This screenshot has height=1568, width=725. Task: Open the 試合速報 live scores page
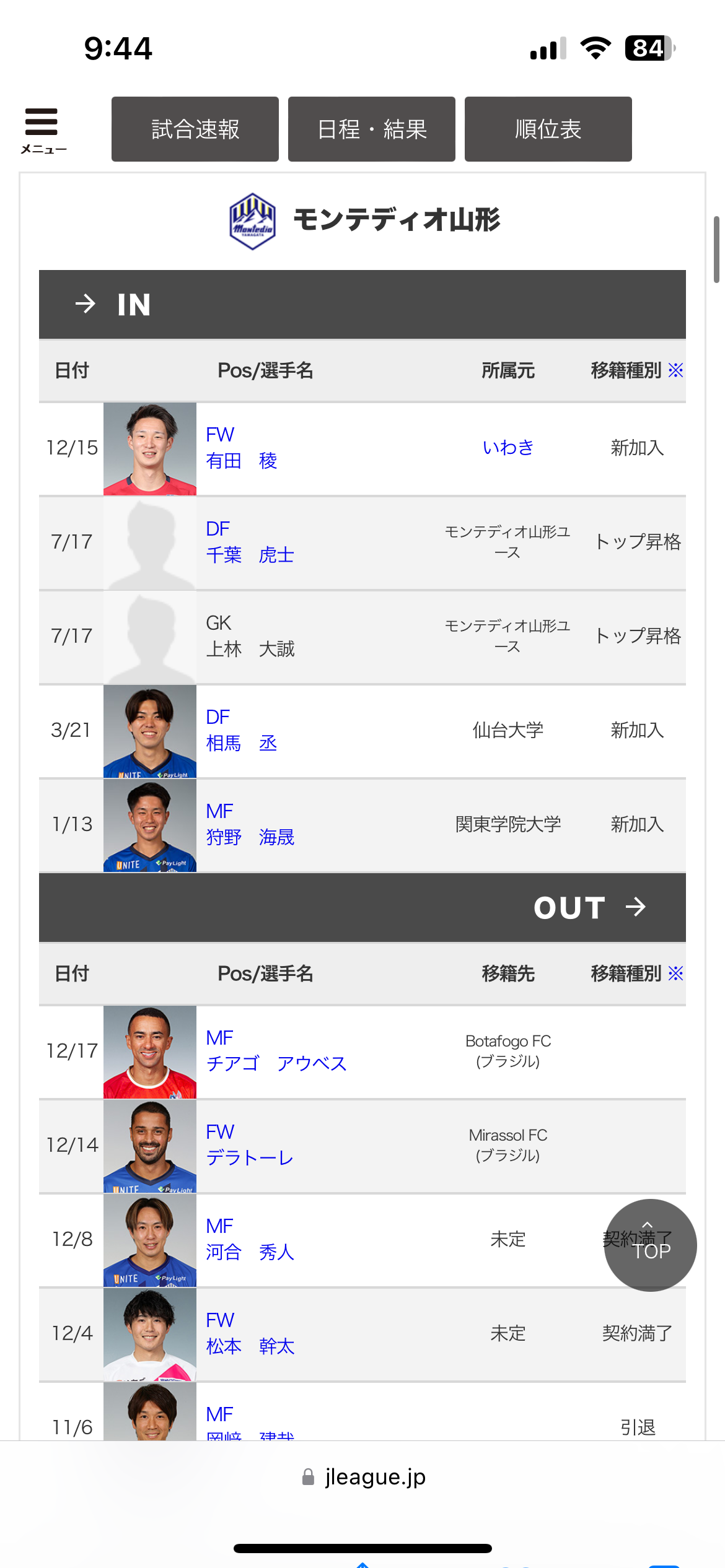click(x=195, y=129)
